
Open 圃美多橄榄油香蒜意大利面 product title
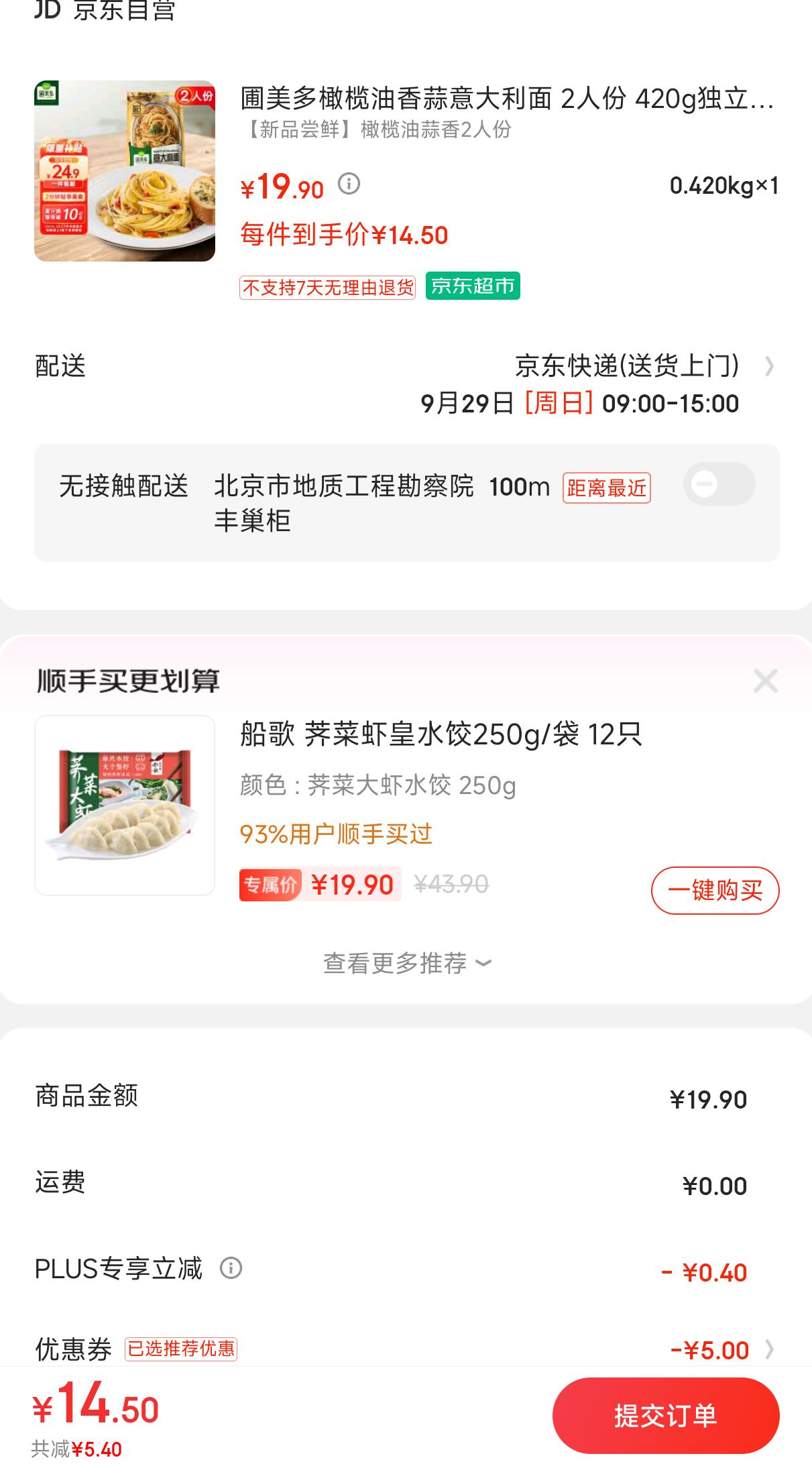pyautogui.click(x=506, y=99)
